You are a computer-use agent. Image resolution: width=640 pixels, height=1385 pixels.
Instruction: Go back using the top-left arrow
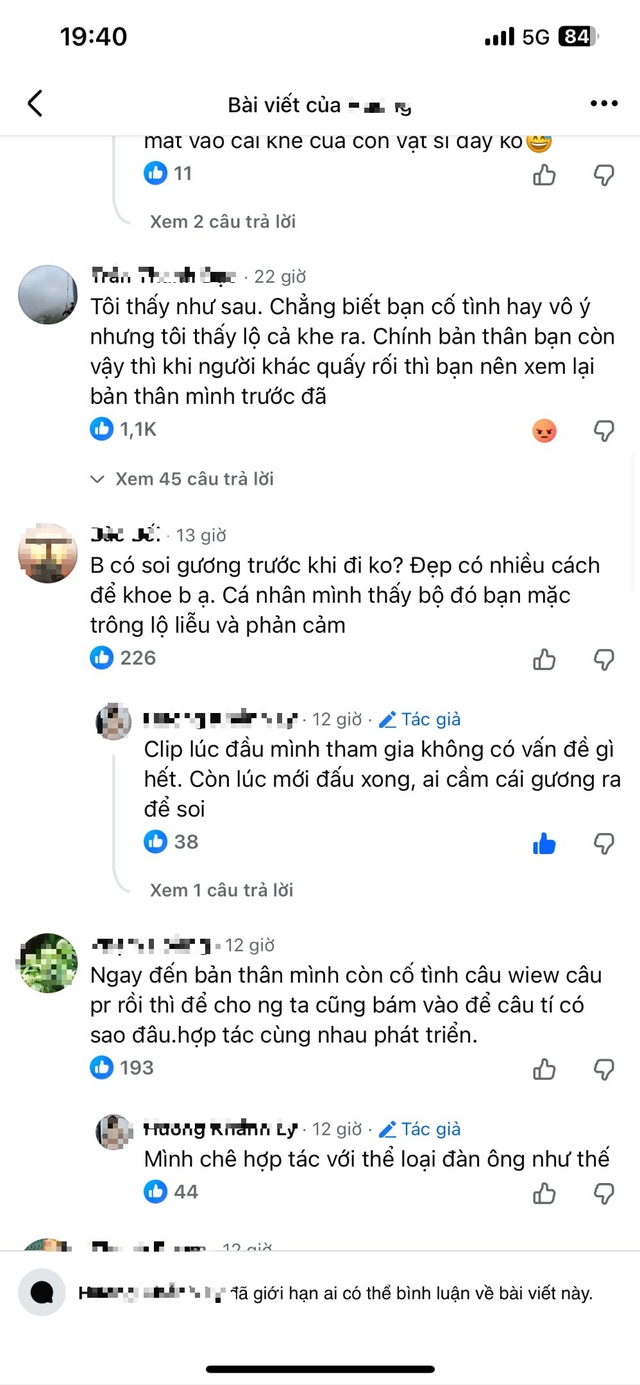pos(35,104)
